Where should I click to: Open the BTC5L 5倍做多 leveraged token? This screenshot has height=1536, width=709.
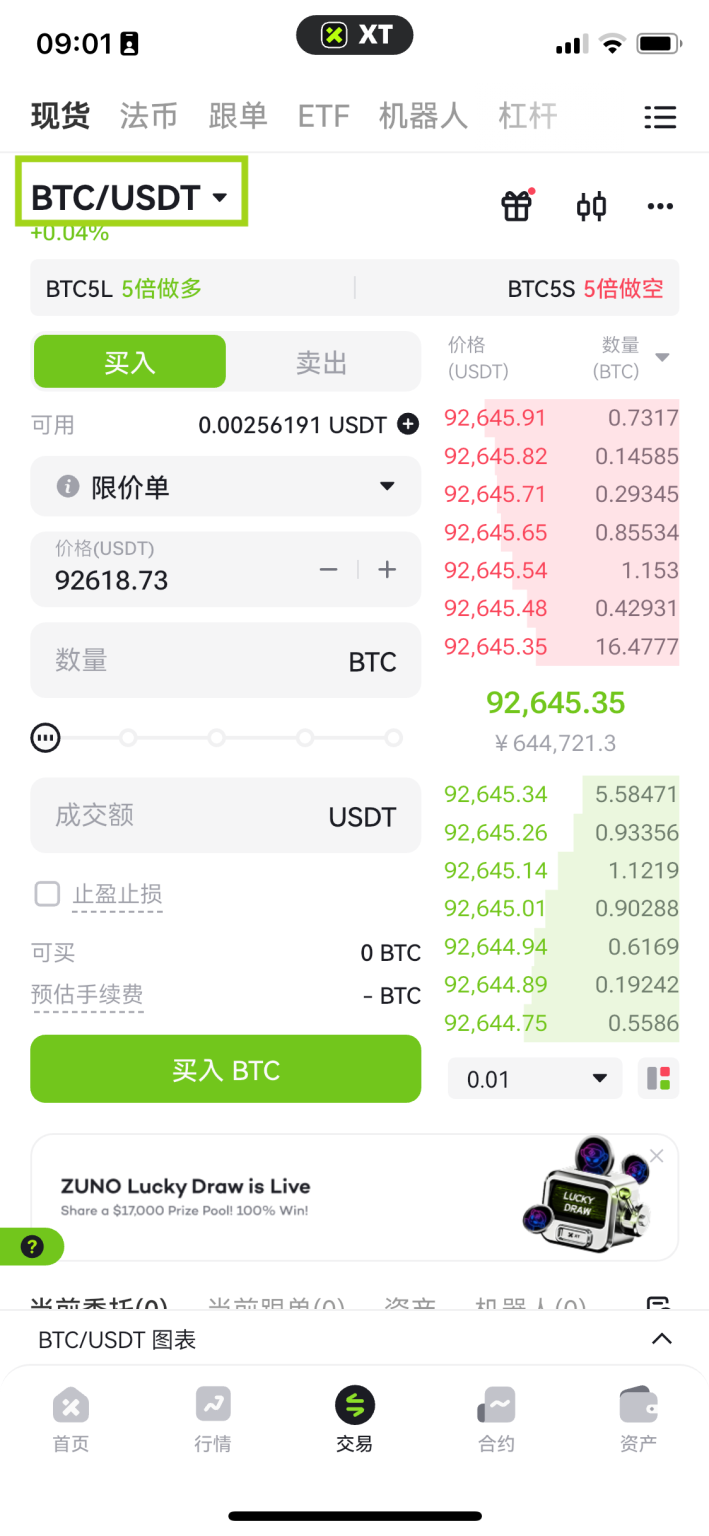coord(124,289)
